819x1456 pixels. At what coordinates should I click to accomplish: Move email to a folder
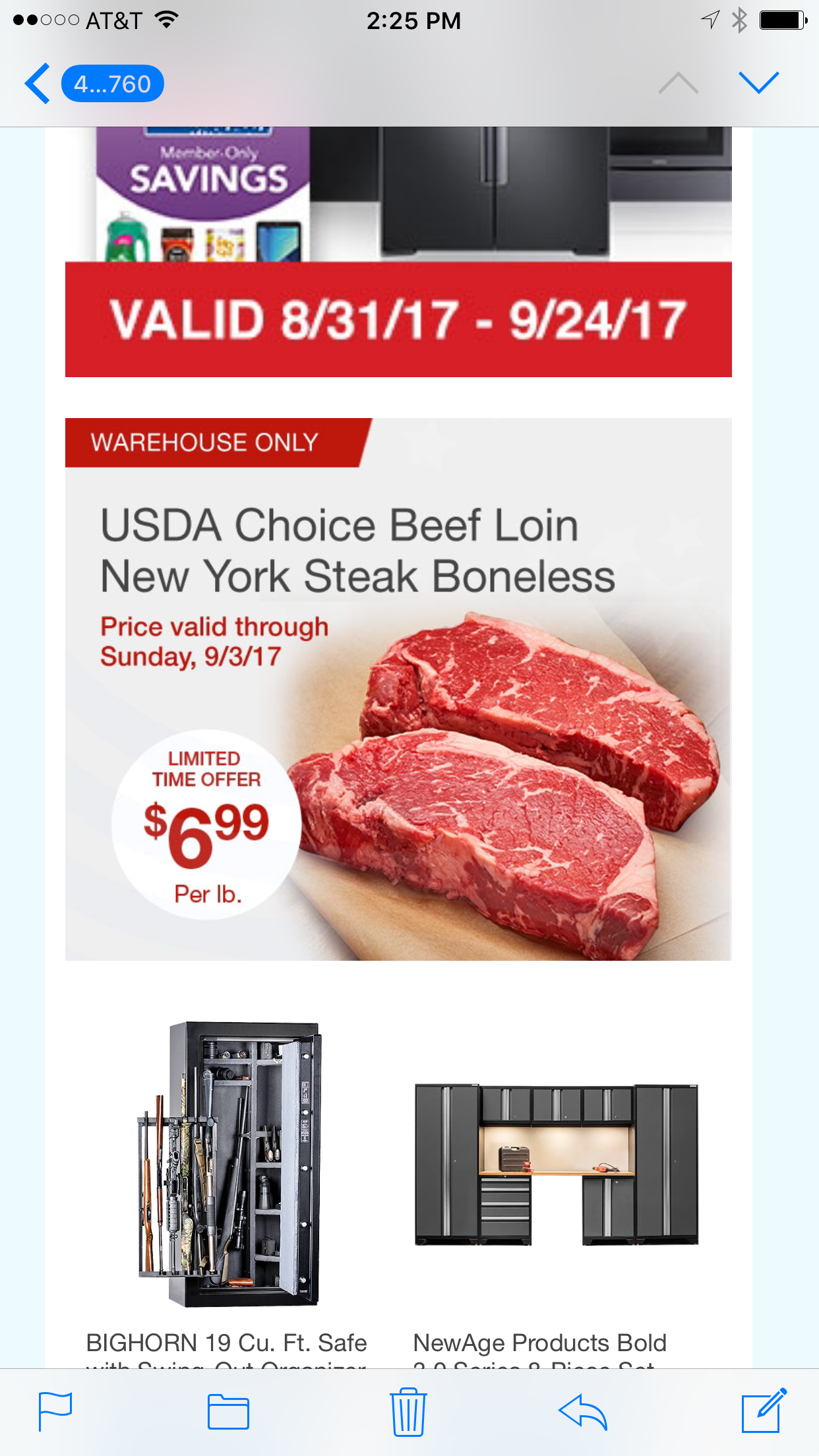228,1412
